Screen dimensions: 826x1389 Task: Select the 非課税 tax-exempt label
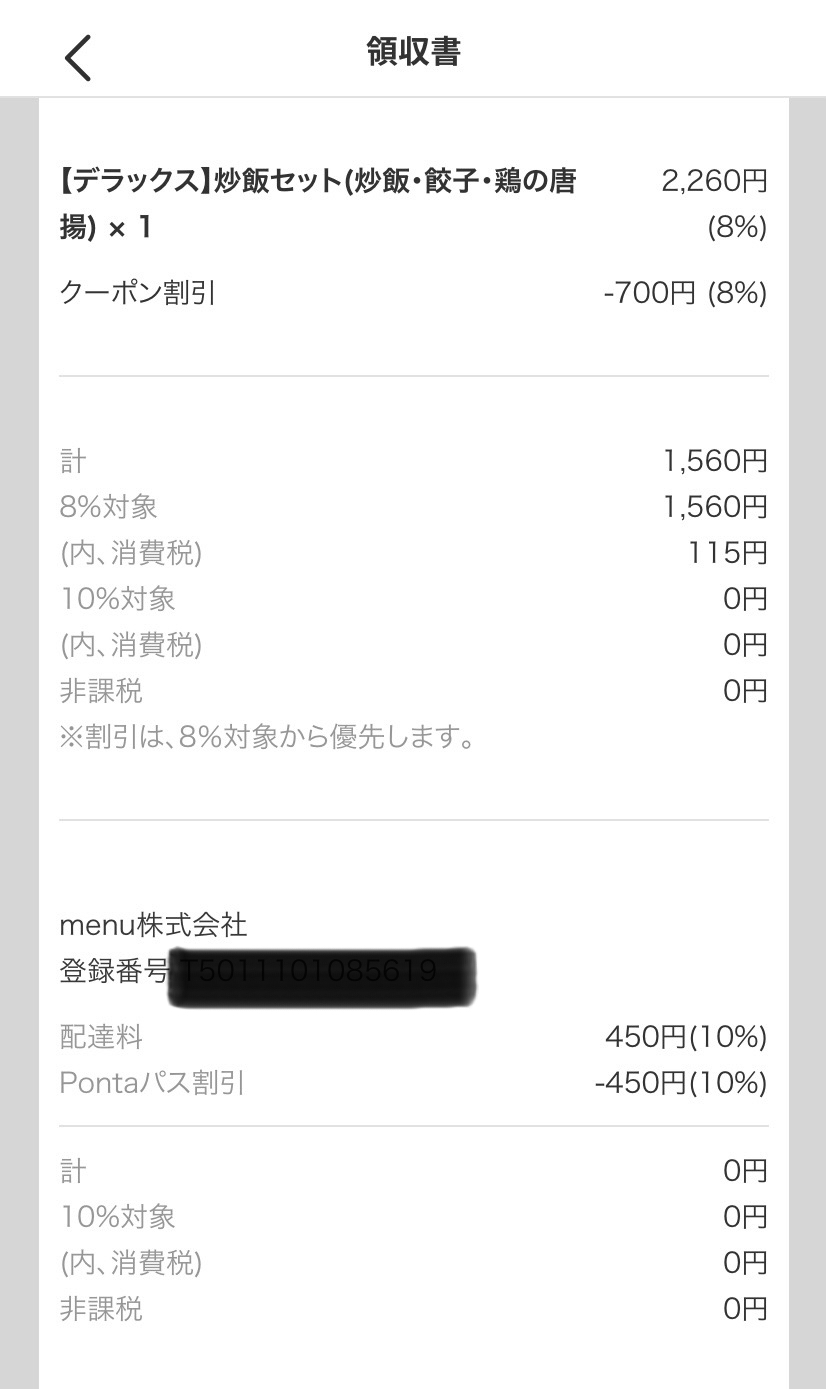coord(101,691)
